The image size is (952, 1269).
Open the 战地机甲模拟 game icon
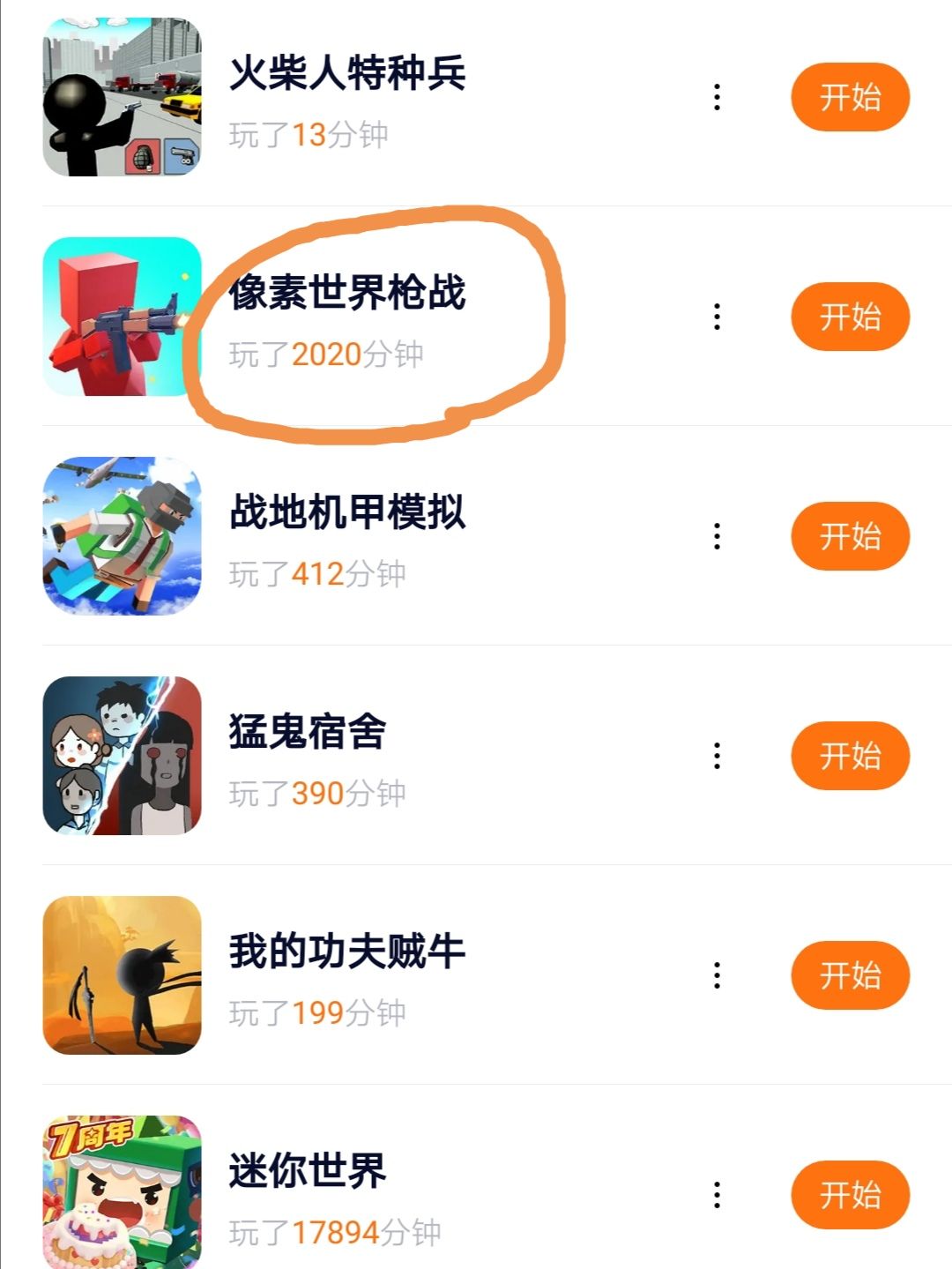122,536
